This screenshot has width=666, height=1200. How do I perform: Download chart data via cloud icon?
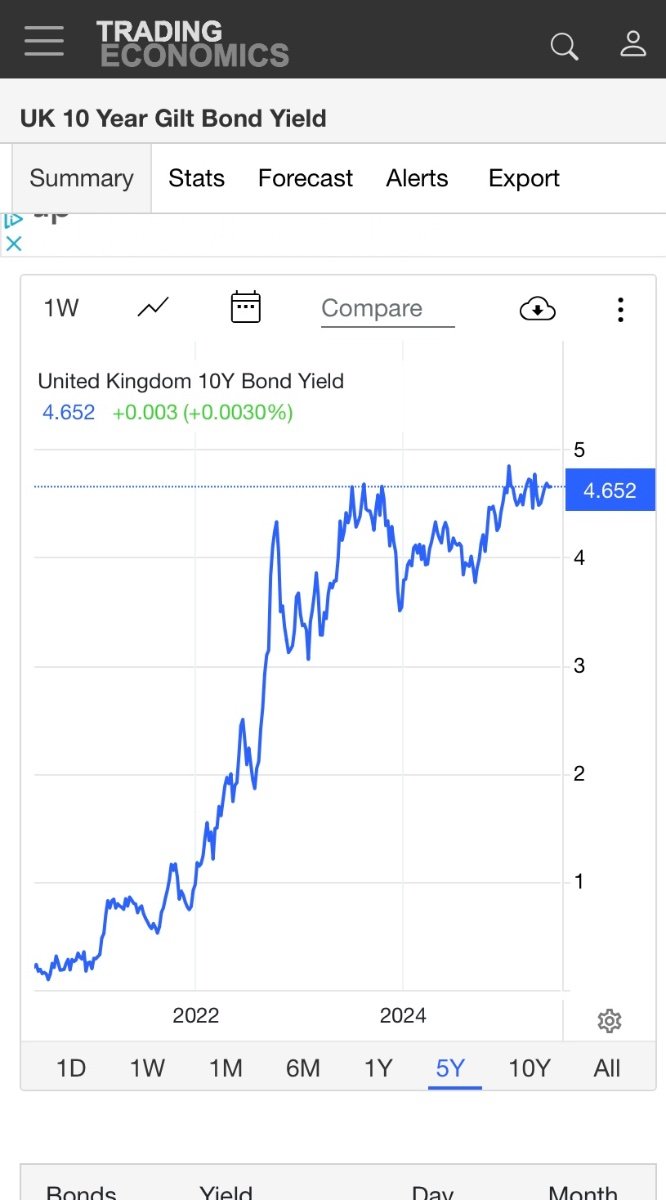tap(538, 309)
